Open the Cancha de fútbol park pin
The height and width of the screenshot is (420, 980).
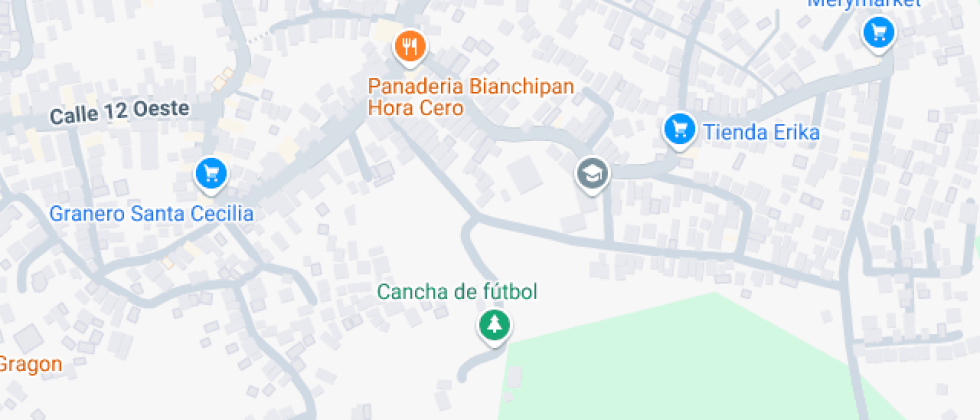pyautogui.click(x=493, y=325)
